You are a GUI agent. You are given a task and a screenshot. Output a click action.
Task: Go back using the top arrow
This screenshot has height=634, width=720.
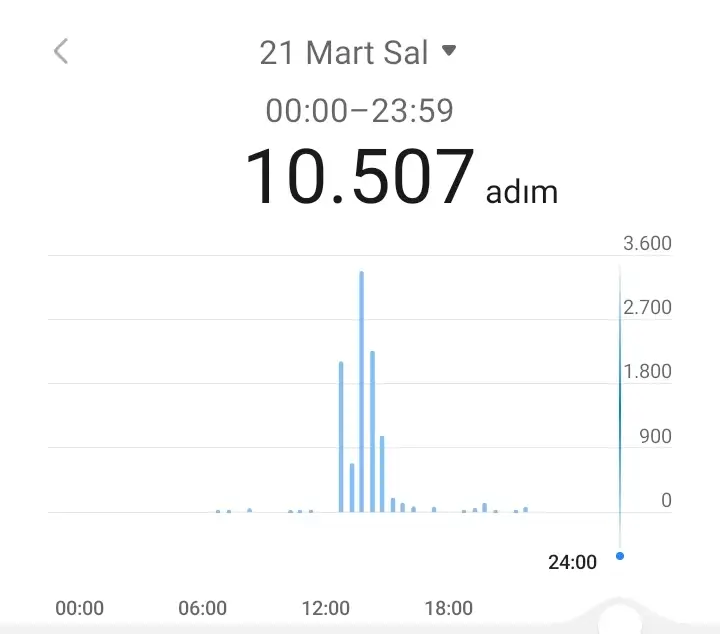[61, 51]
